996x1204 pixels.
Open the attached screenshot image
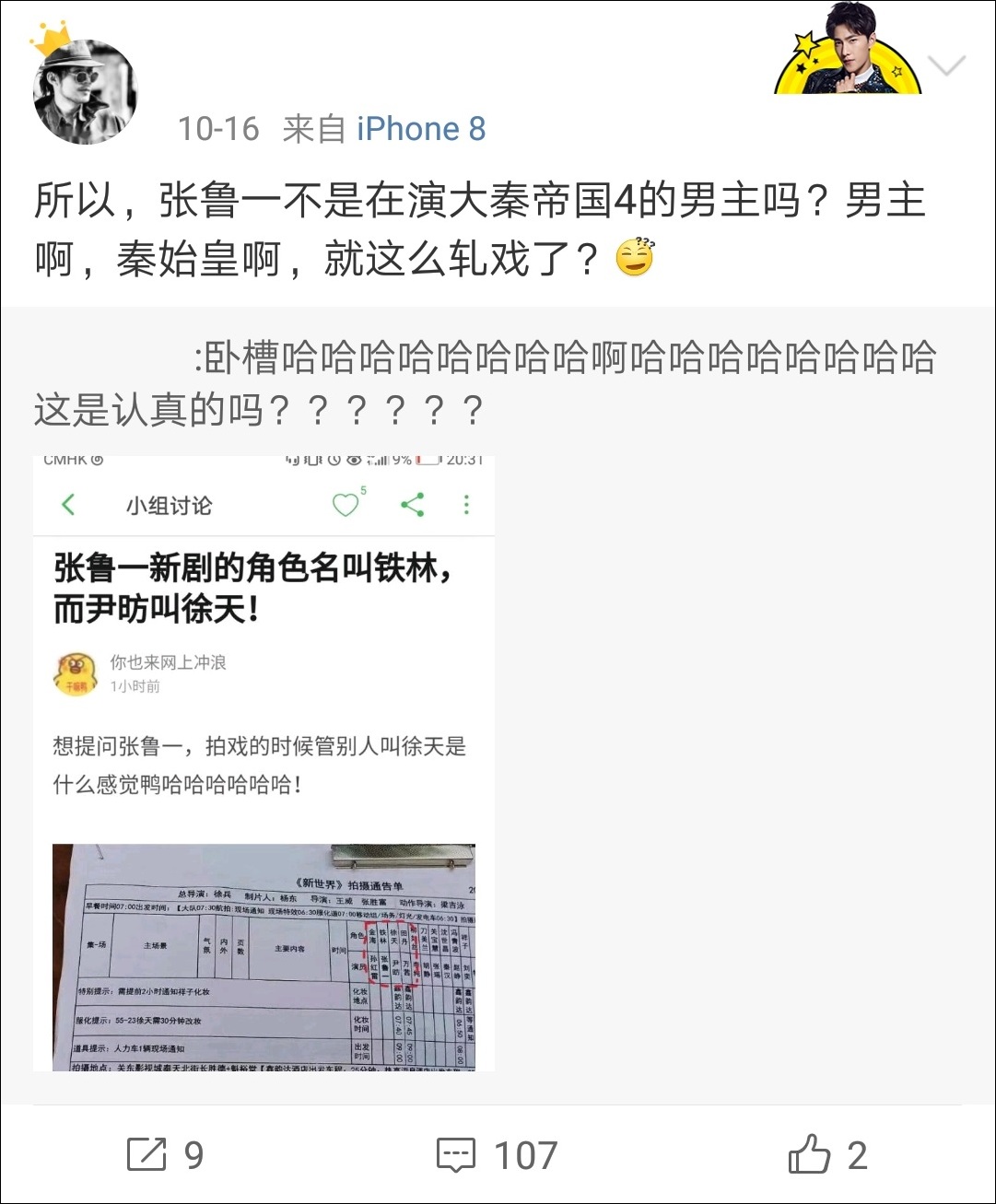[x=264, y=763]
